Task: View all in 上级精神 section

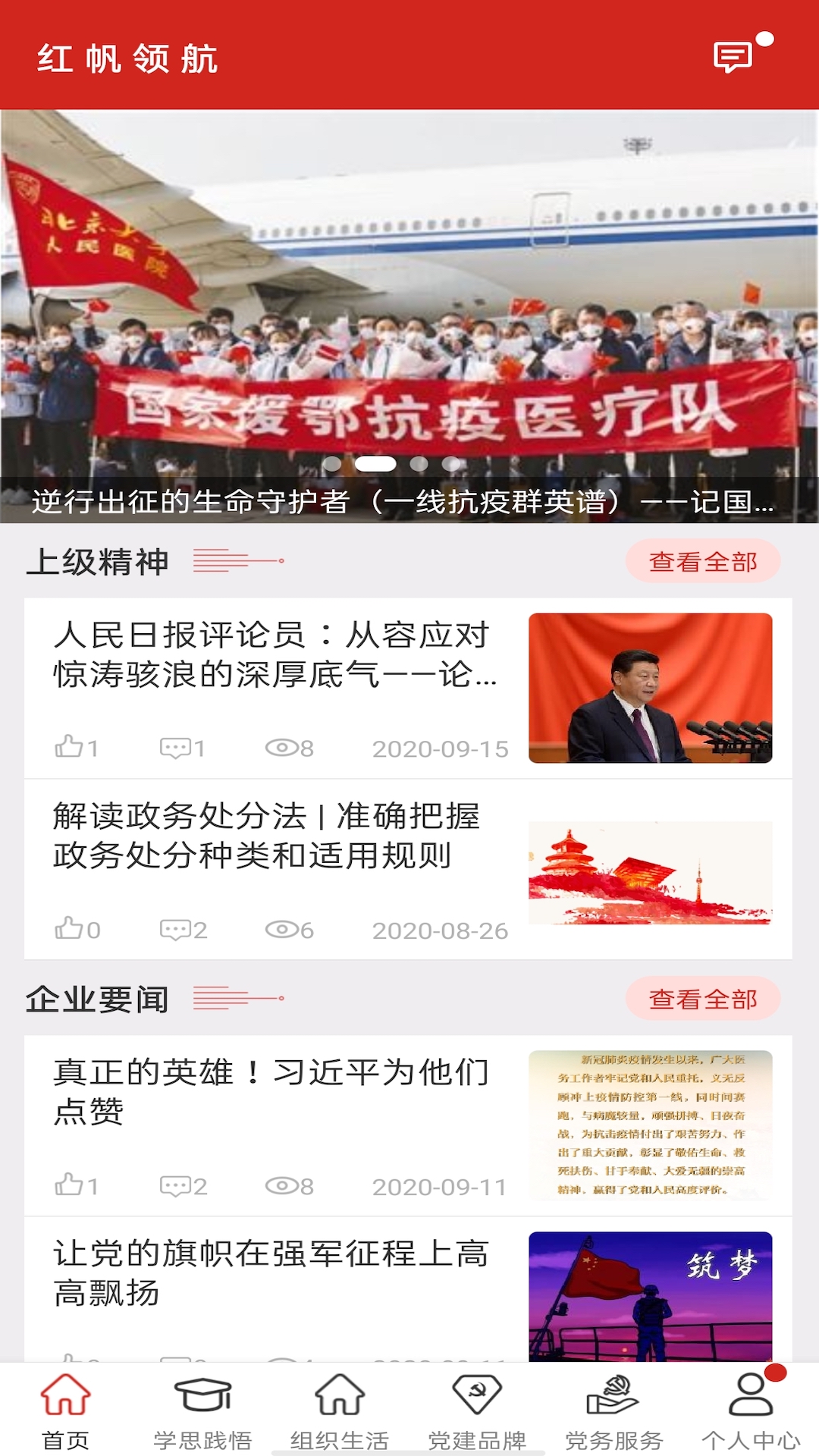Action: [702, 562]
